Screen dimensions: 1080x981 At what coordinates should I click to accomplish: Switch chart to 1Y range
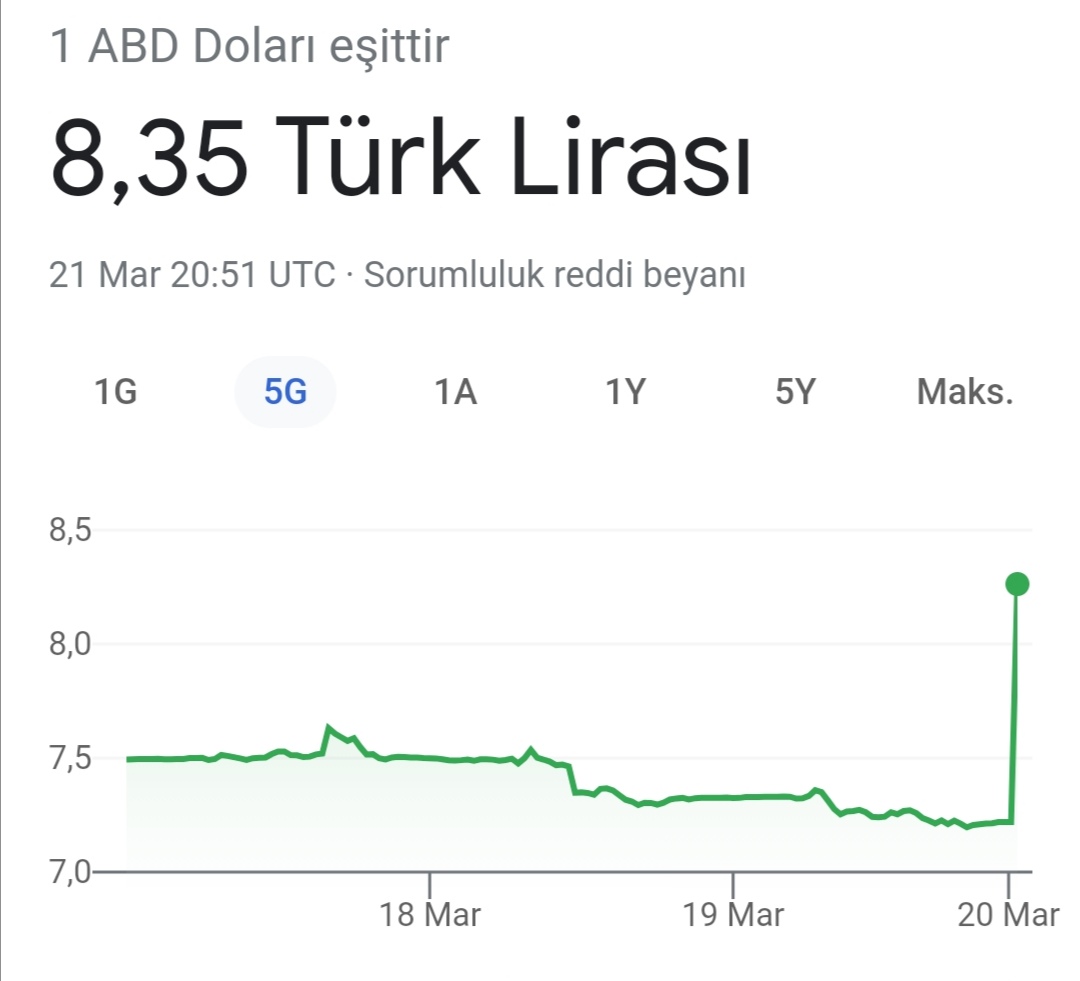pyautogui.click(x=625, y=393)
